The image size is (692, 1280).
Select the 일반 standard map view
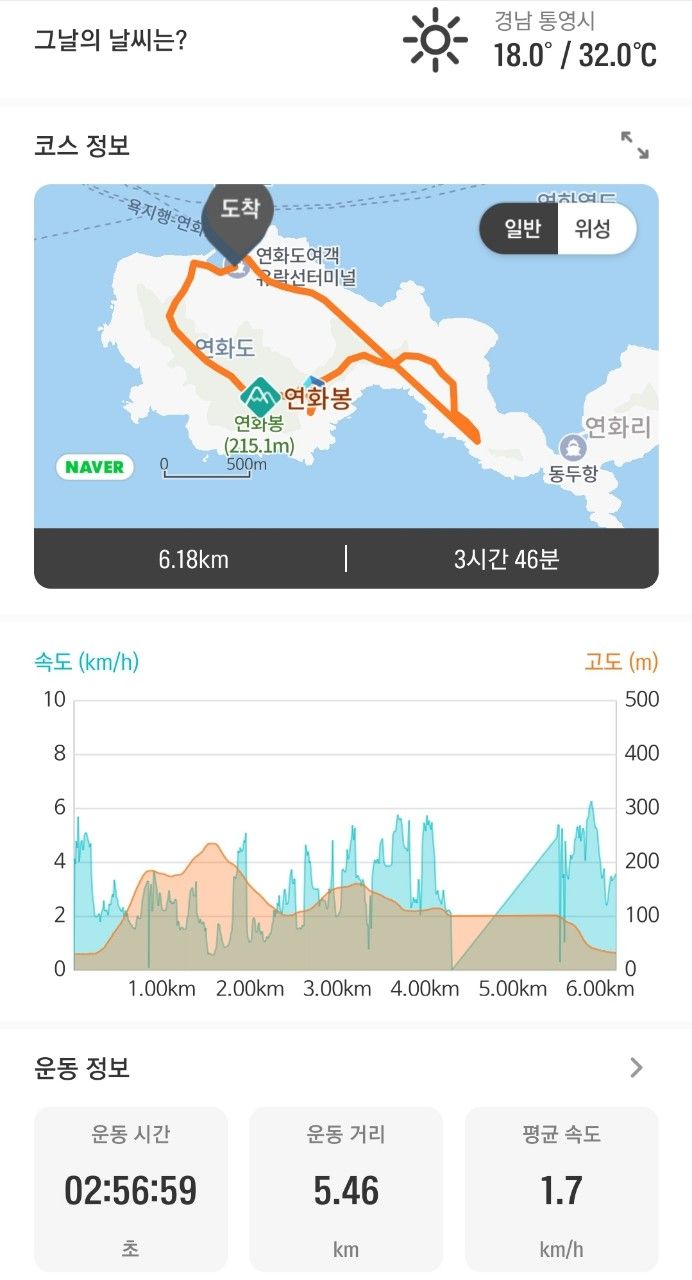tap(521, 229)
